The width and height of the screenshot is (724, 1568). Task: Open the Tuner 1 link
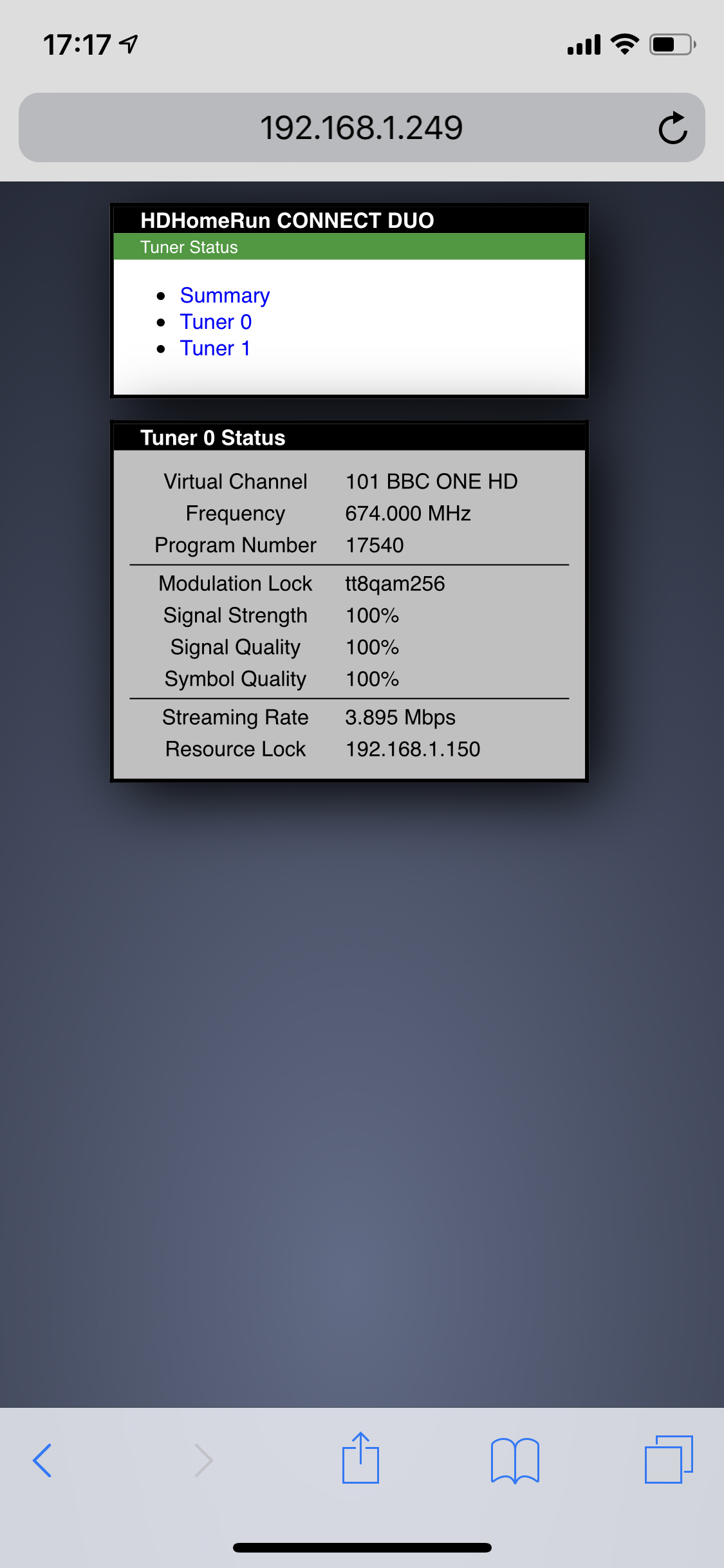215,348
